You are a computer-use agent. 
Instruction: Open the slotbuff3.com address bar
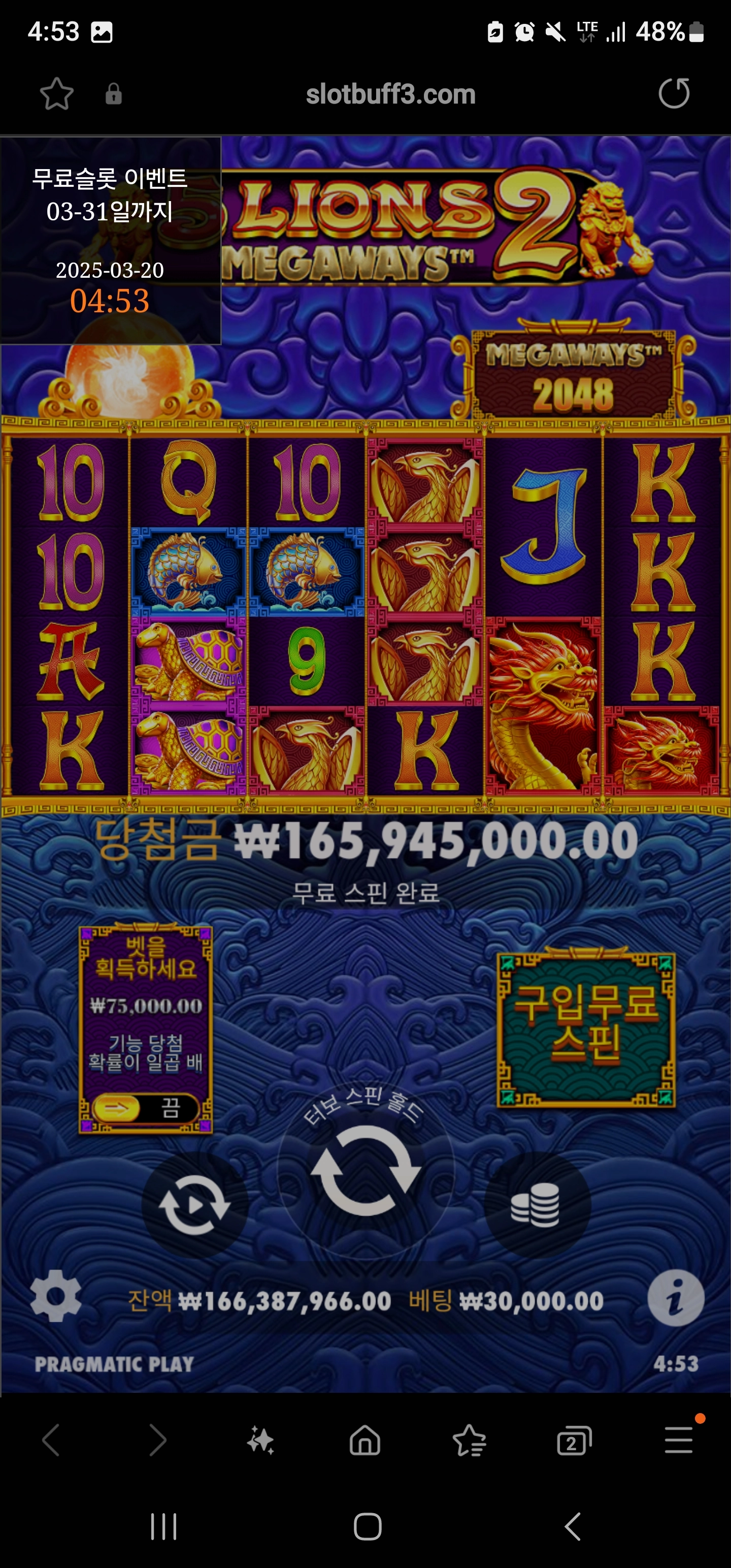[x=390, y=94]
